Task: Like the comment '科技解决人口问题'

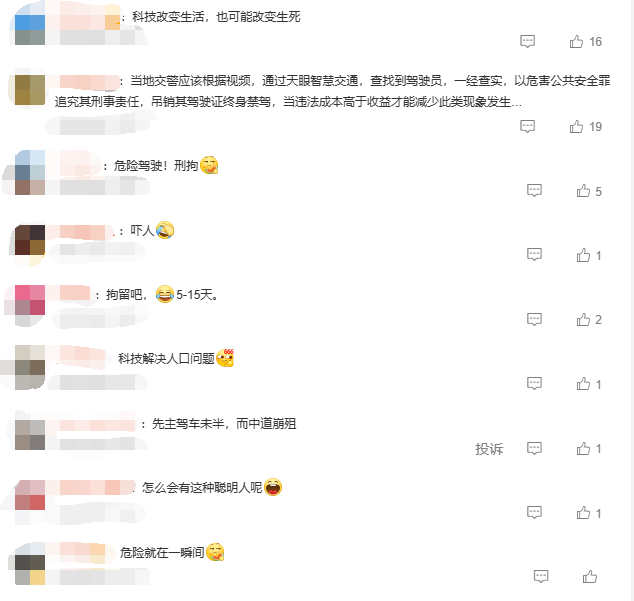Action: (584, 385)
